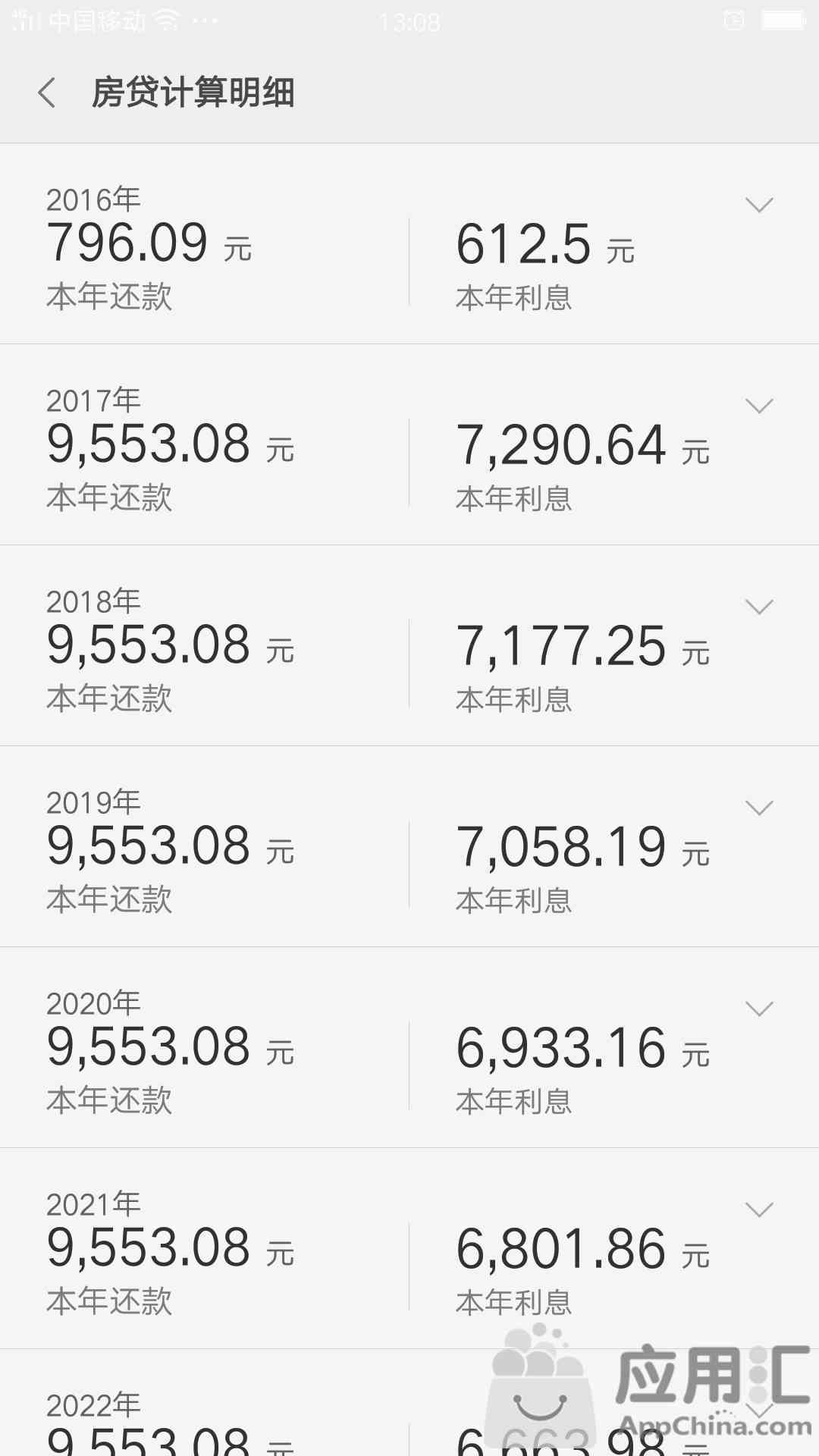The height and width of the screenshot is (1456, 819).
Task: Expand the 2017年 repayment details
Action: tap(759, 406)
